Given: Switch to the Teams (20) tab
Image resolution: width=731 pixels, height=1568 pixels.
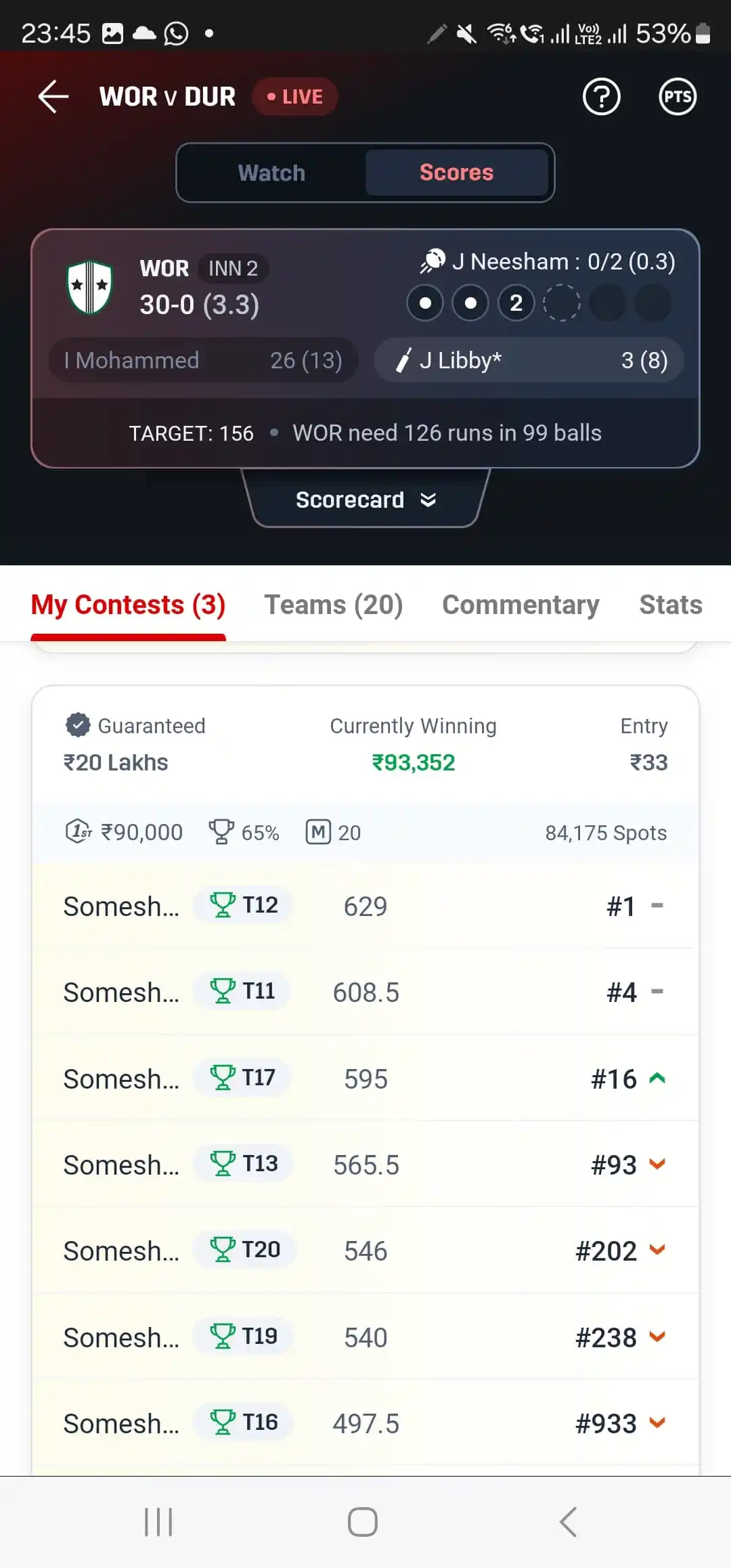Looking at the screenshot, I should point(333,605).
